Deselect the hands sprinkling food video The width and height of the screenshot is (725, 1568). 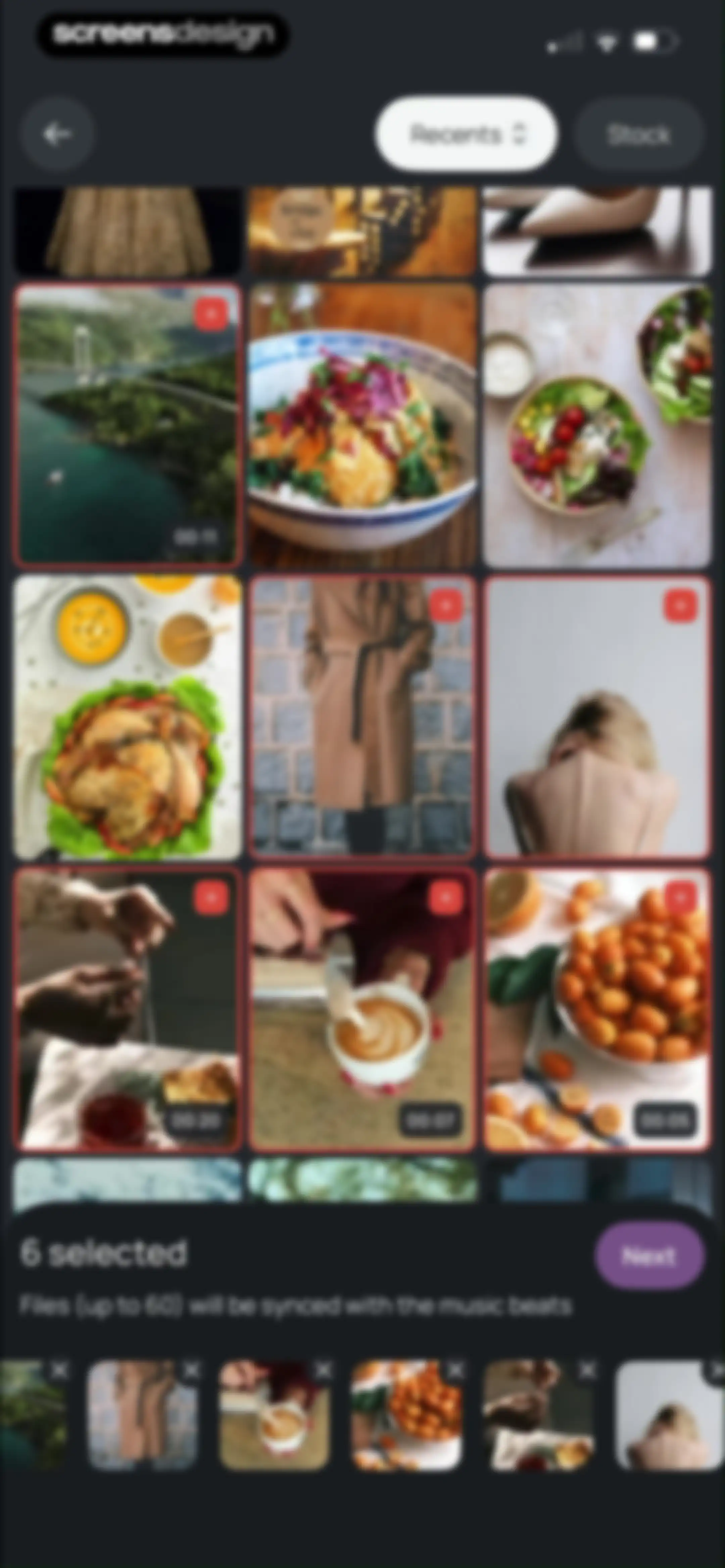(128, 1010)
